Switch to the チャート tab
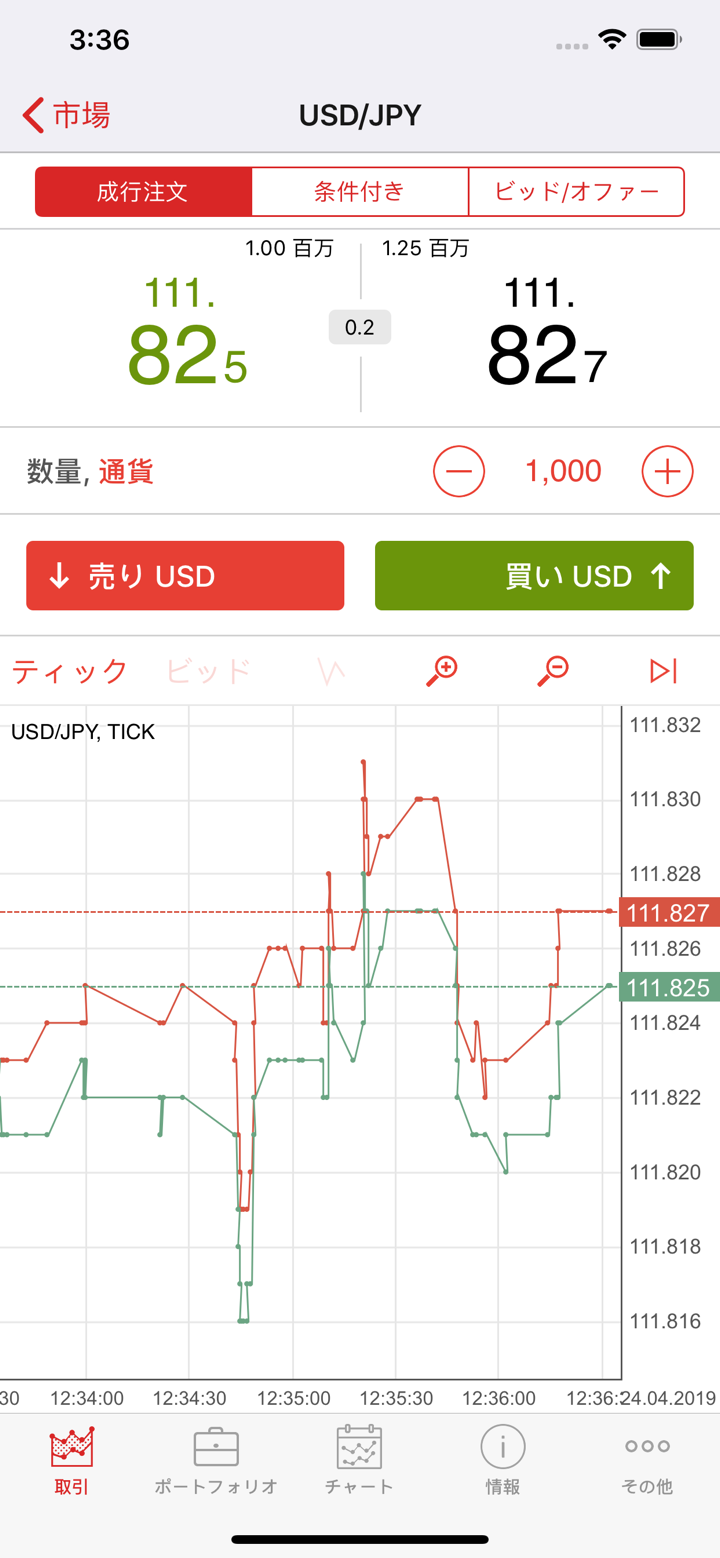 360,1460
